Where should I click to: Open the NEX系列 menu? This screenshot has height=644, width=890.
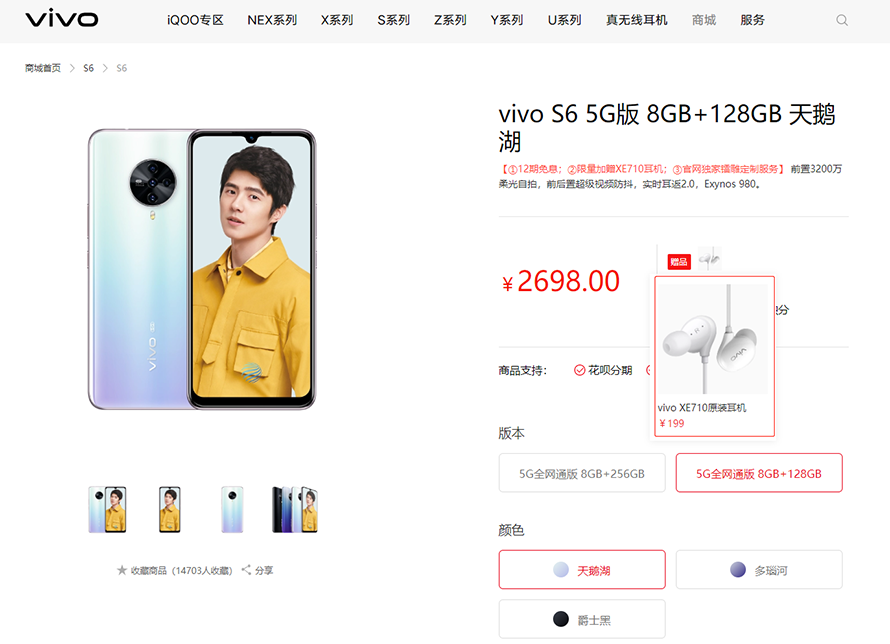coord(272,20)
